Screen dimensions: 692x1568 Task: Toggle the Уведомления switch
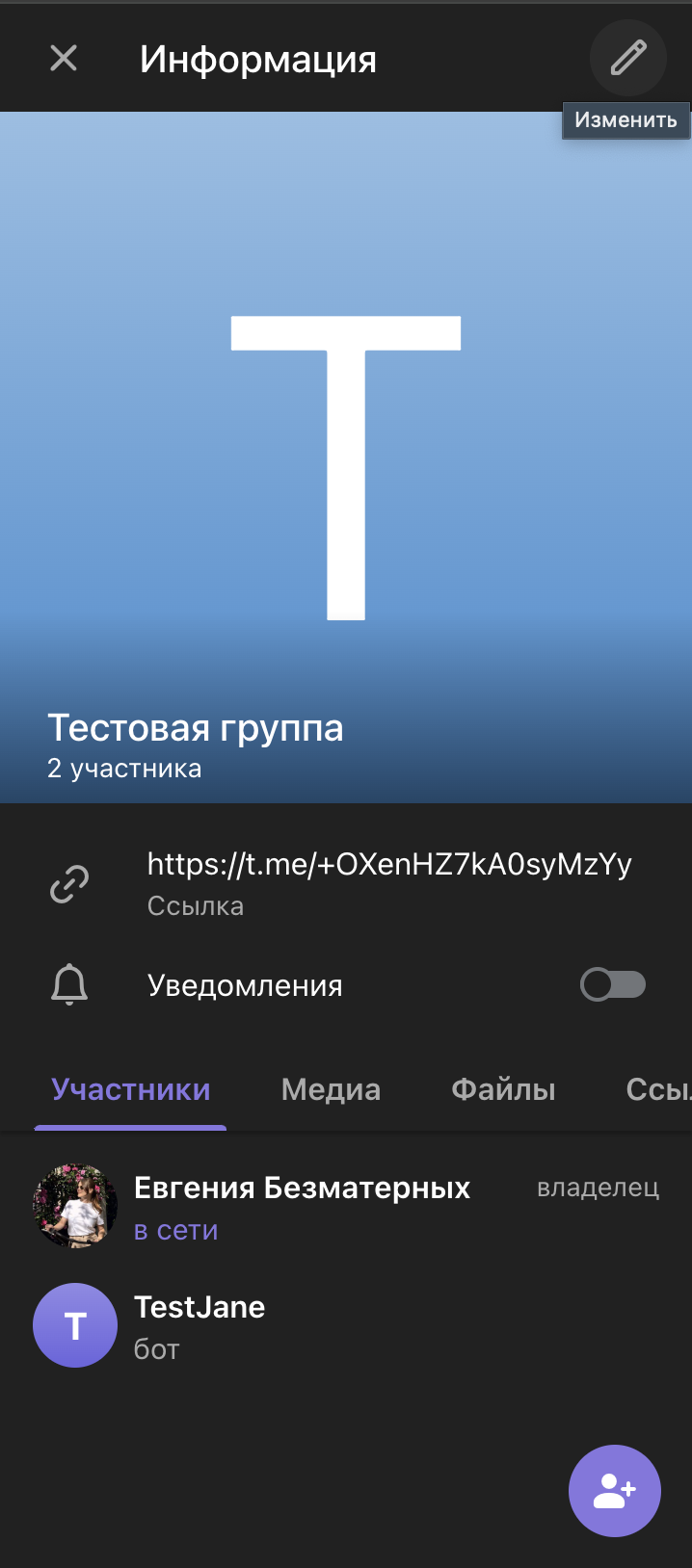613,984
